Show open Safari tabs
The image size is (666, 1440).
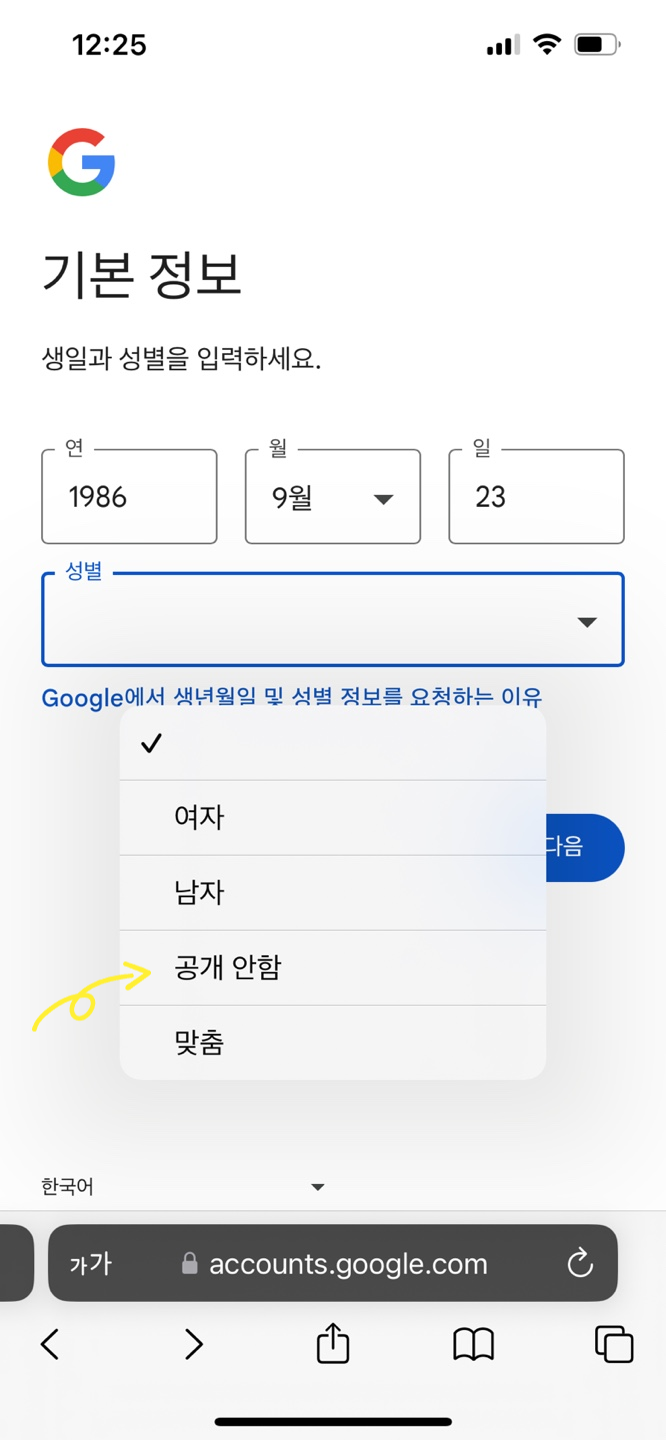pos(614,1344)
